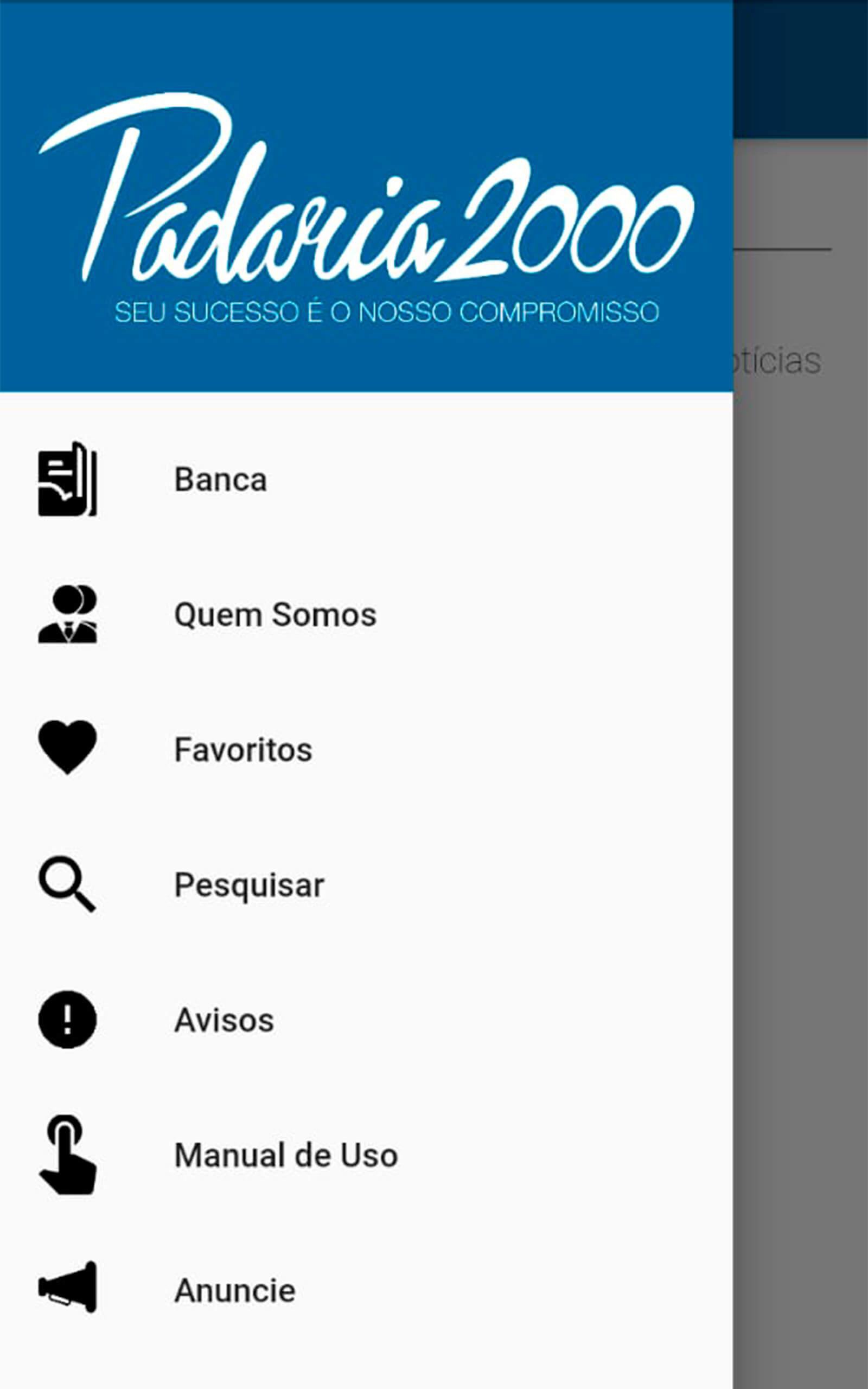Open the Manual de Uso
Screen dimensions: 868x1389
point(286,1155)
